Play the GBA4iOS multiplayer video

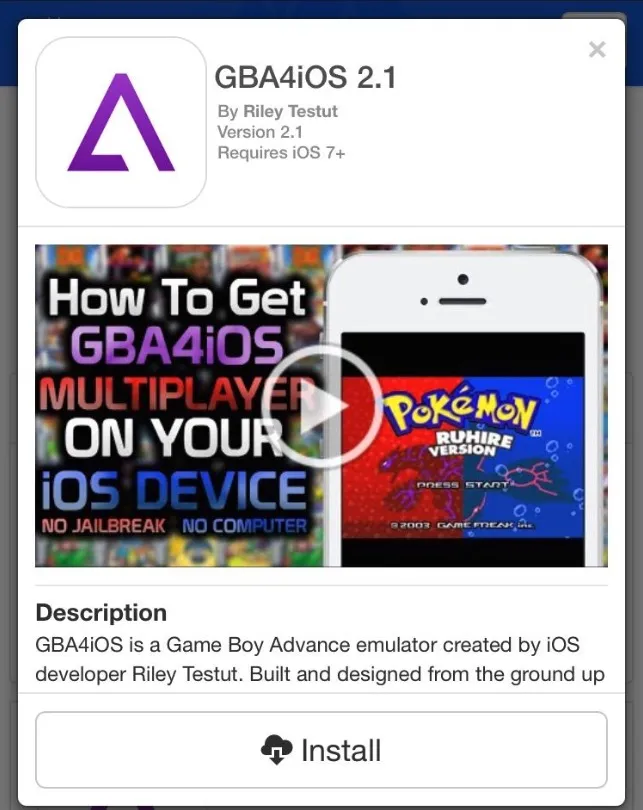(321, 405)
